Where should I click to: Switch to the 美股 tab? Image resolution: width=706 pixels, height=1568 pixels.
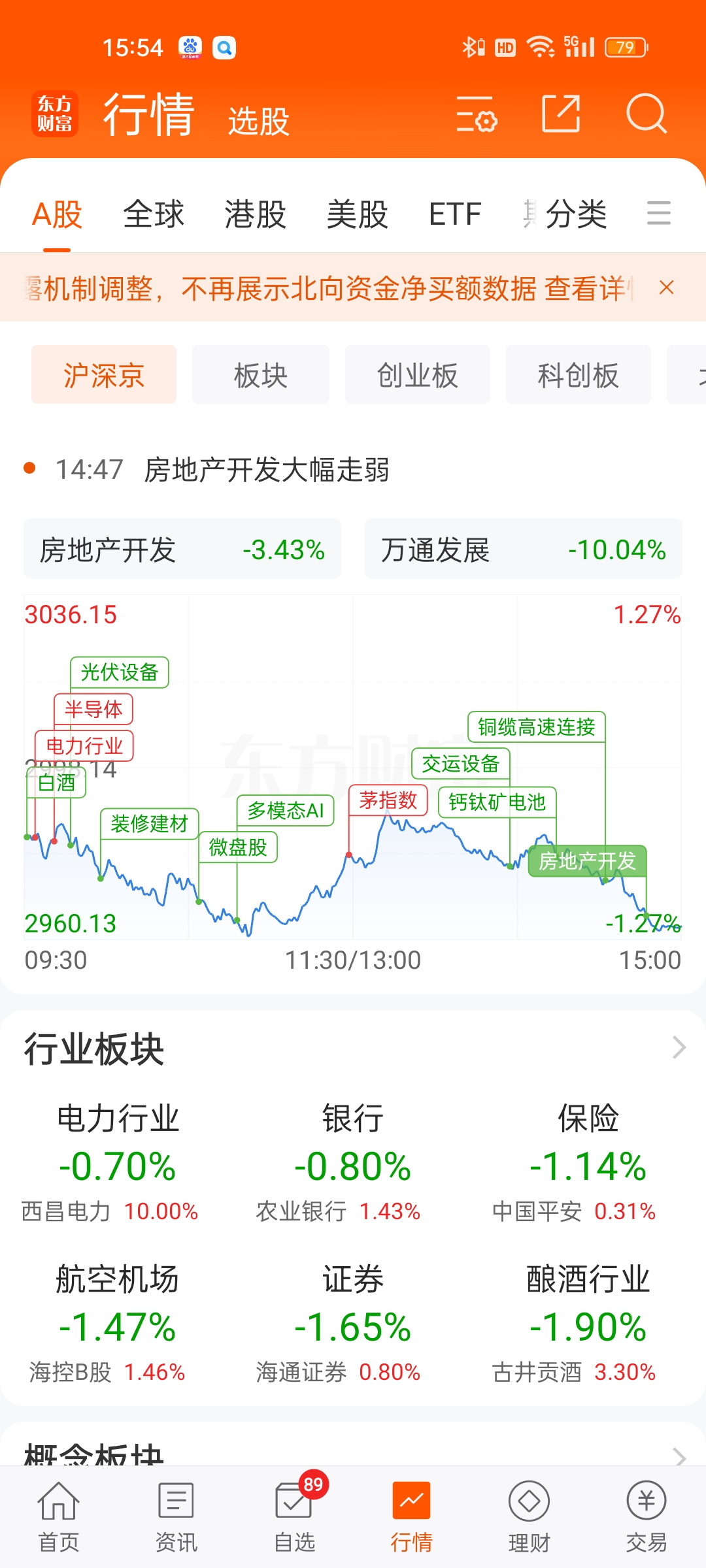point(357,214)
